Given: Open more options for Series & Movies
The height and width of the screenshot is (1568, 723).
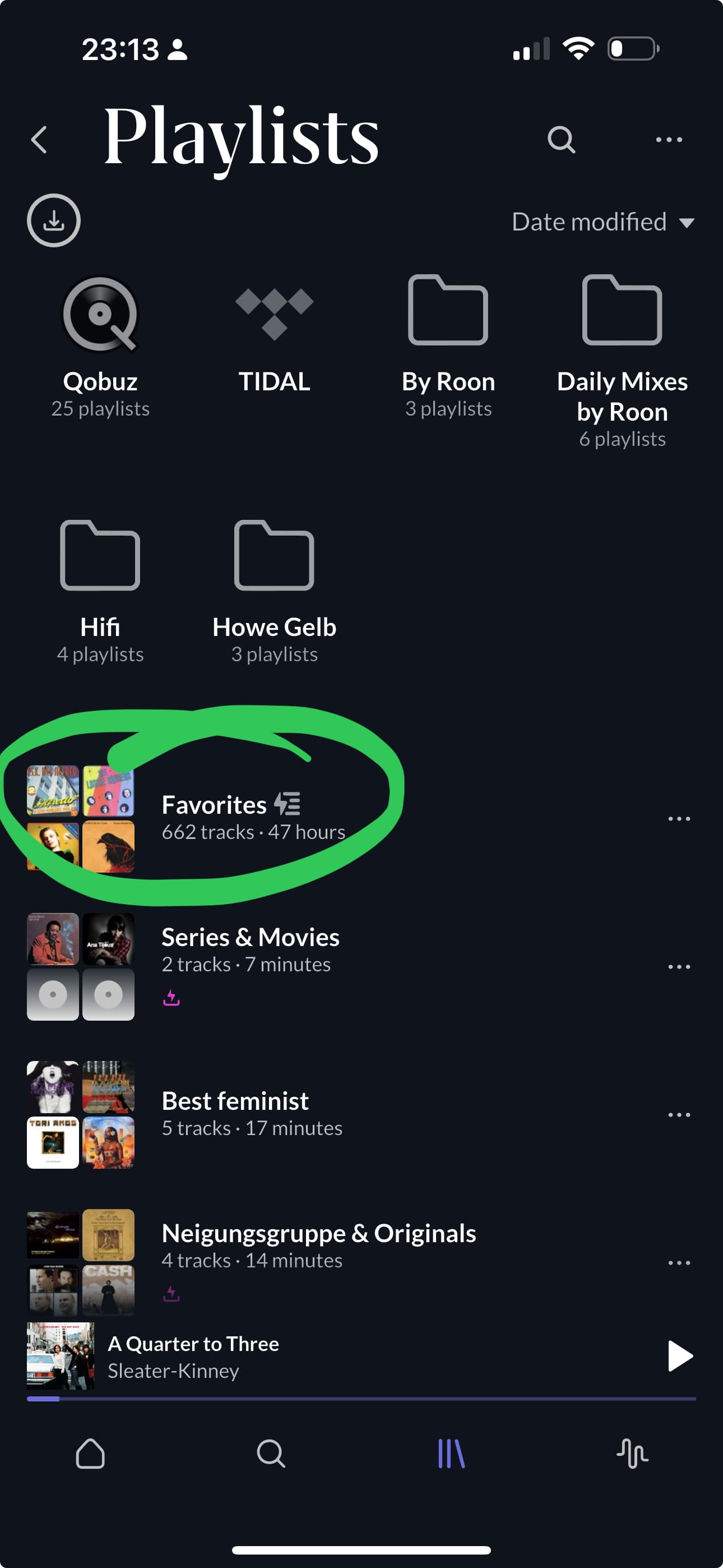Looking at the screenshot, I should [679, 966].
